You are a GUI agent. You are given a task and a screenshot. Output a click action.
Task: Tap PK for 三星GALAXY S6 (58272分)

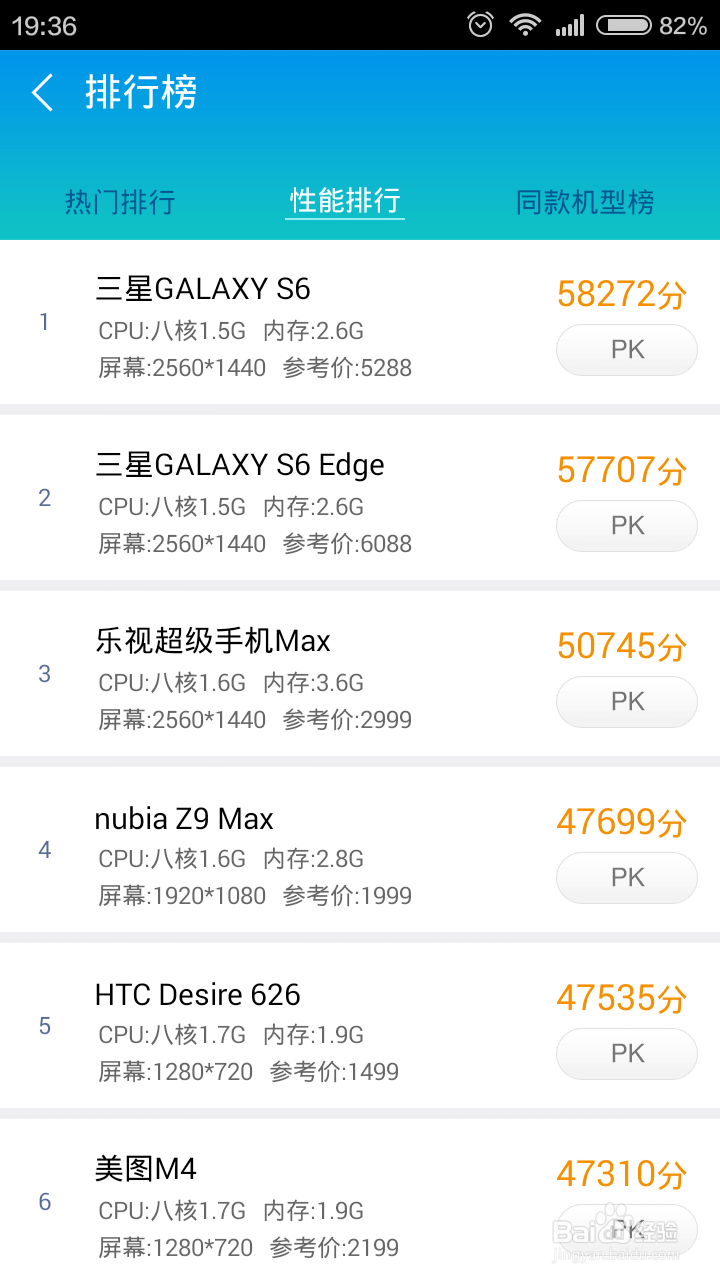click(626, 350)
